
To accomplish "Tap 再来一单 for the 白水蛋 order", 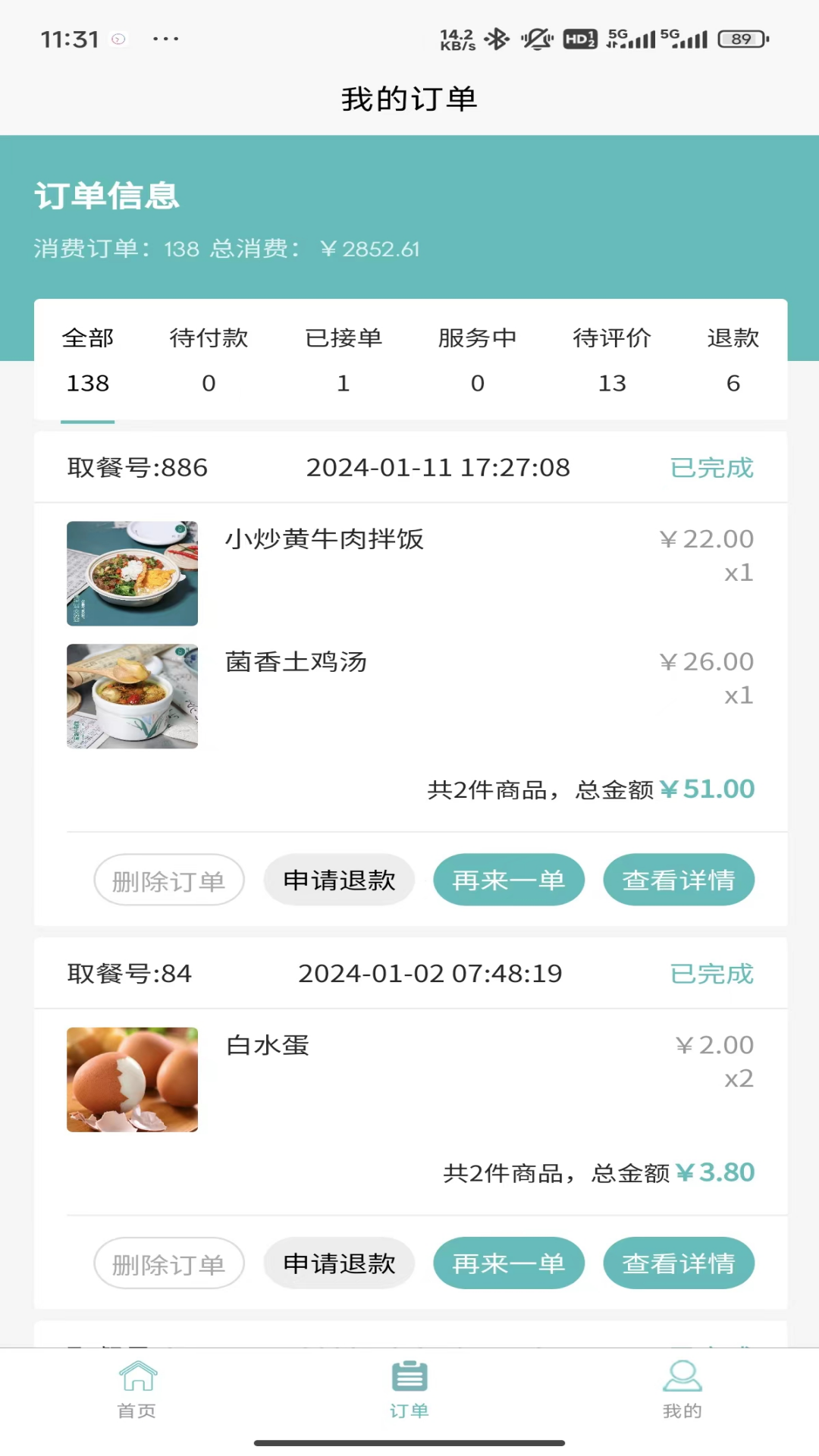I will click(x=508, y=1263).
